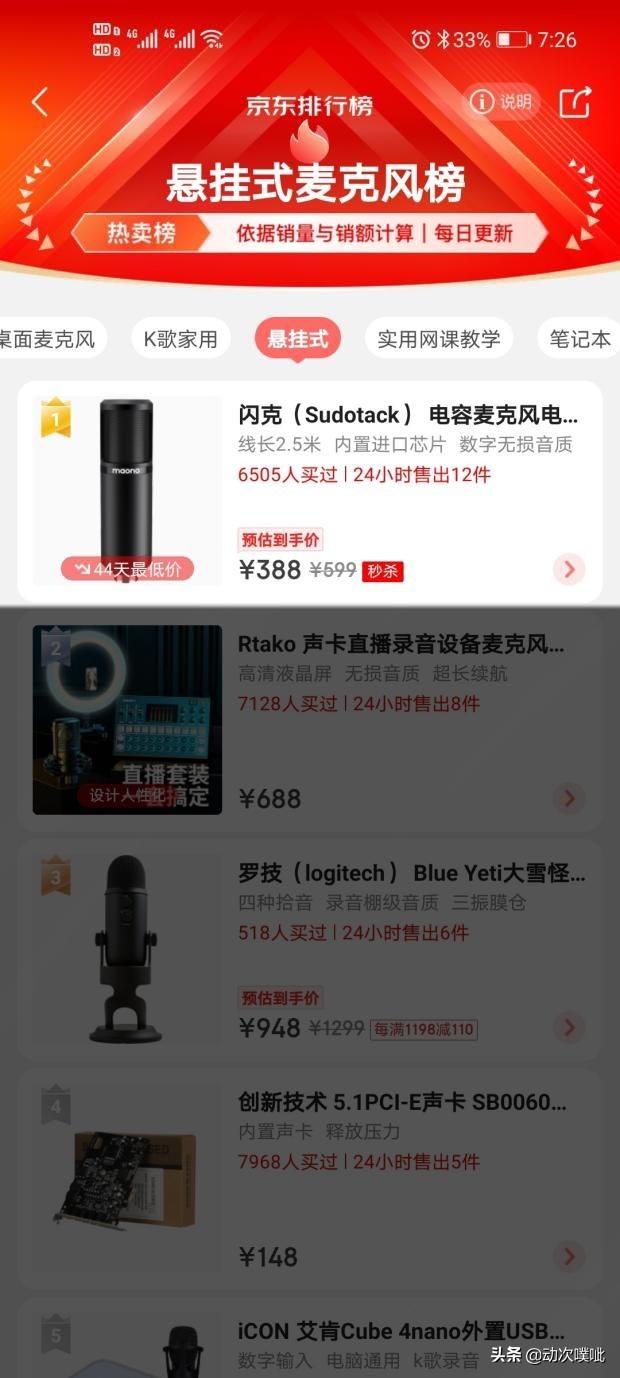
Task: Tap the arrow on the ¥948 Blue Yeti item
Action: coord(569,1027)
